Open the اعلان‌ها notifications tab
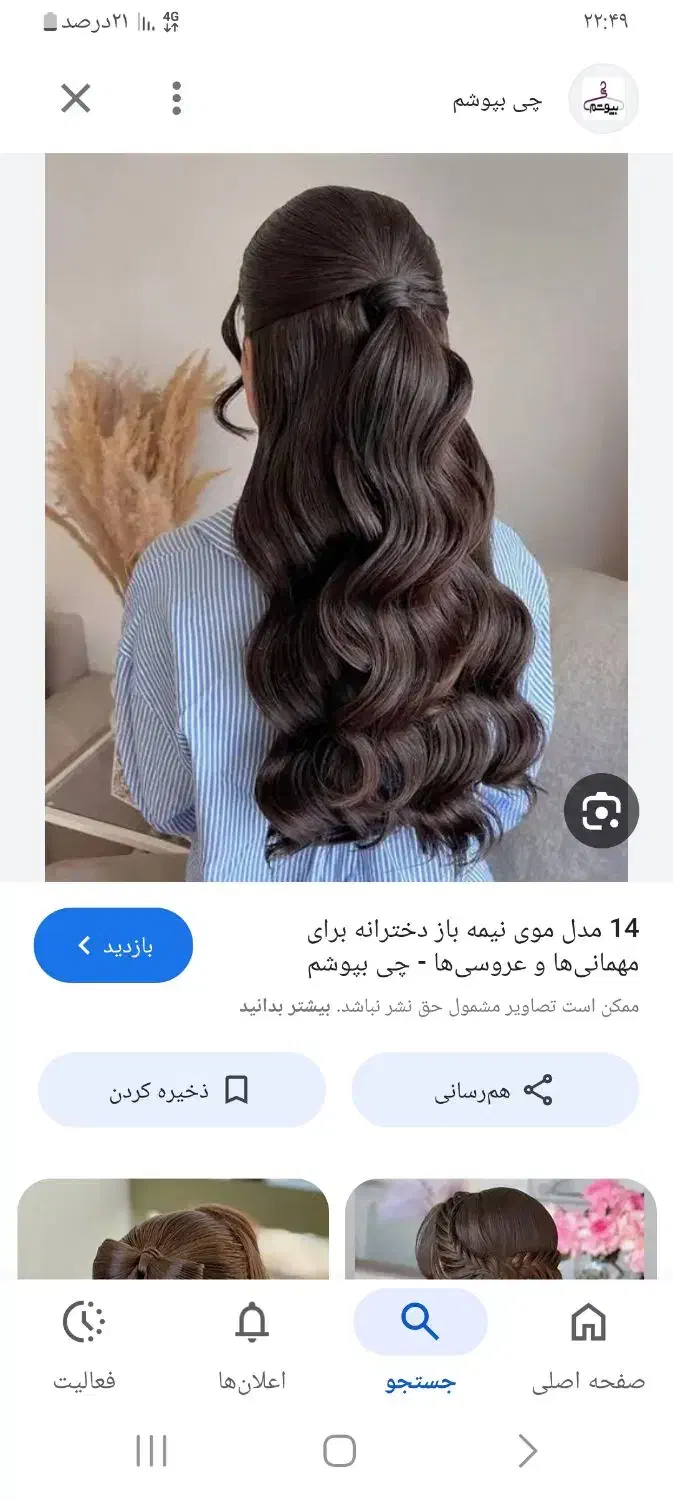The height and width of the screenshot is (1500, 673). click(x=252, y=1343)
